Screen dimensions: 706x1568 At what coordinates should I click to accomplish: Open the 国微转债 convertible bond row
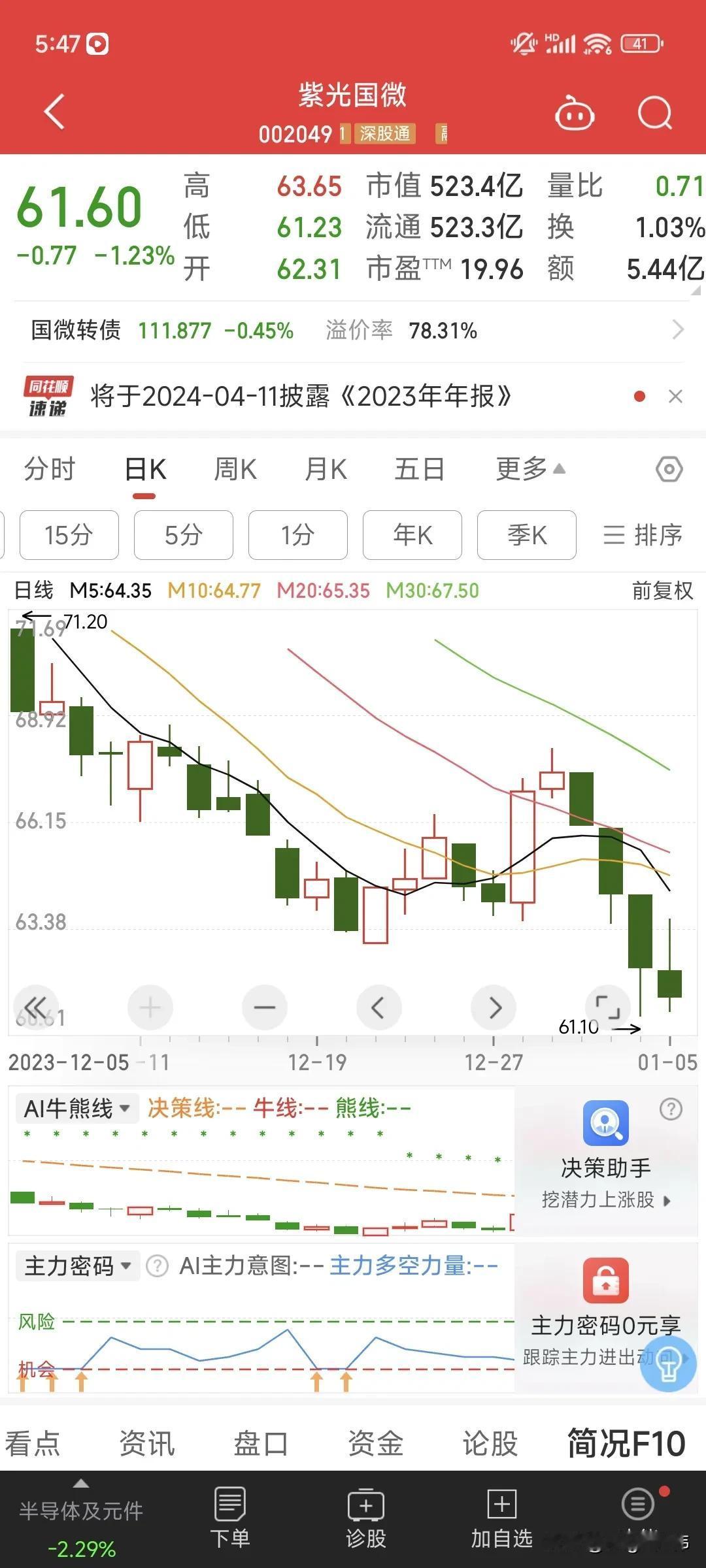353,331
